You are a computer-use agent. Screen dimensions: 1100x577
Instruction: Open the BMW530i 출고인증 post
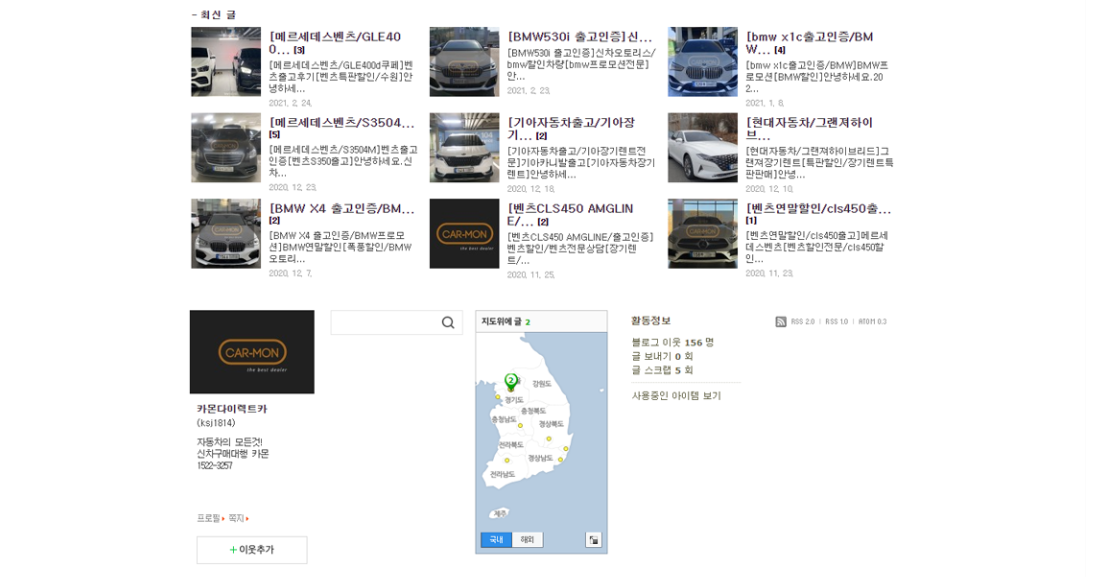579,37
